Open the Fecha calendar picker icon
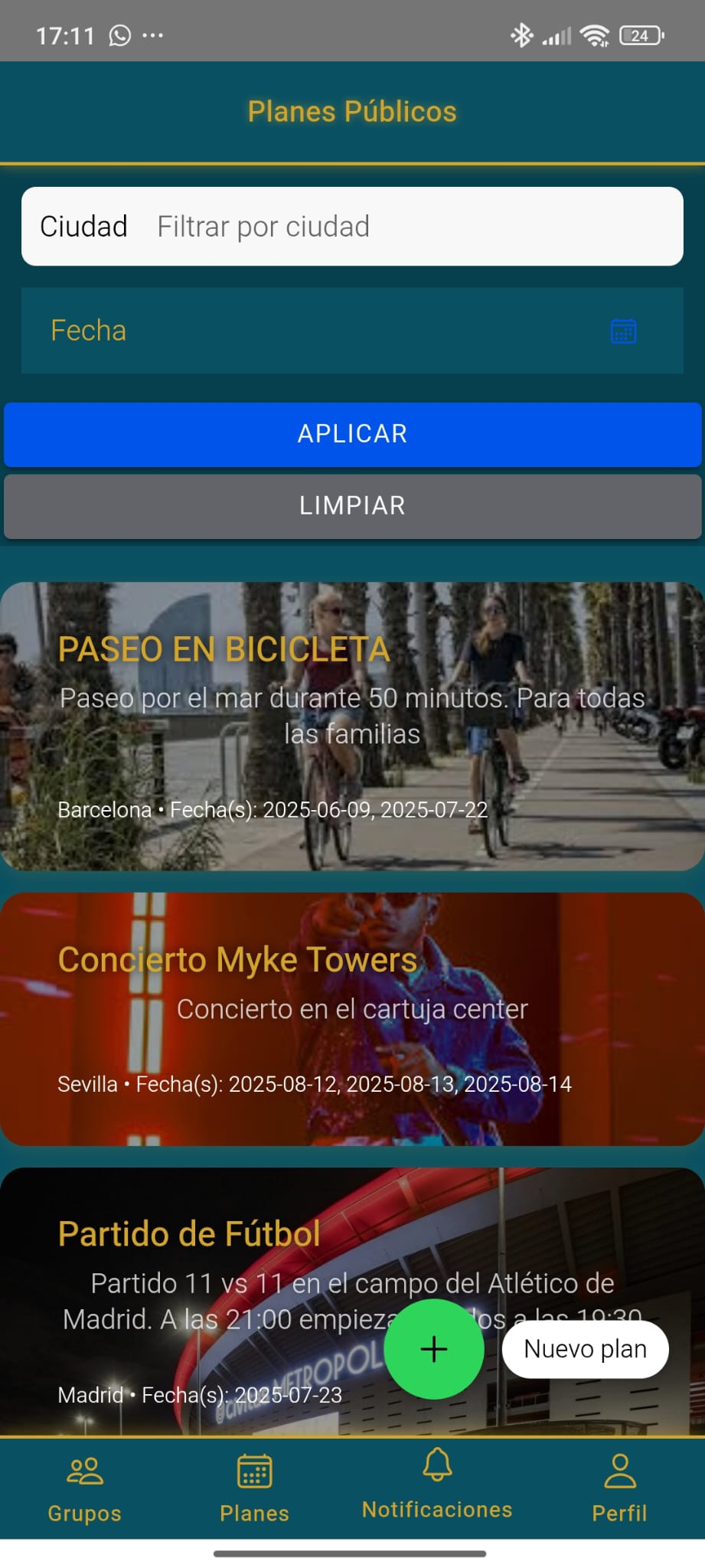 tap(623, 332)
